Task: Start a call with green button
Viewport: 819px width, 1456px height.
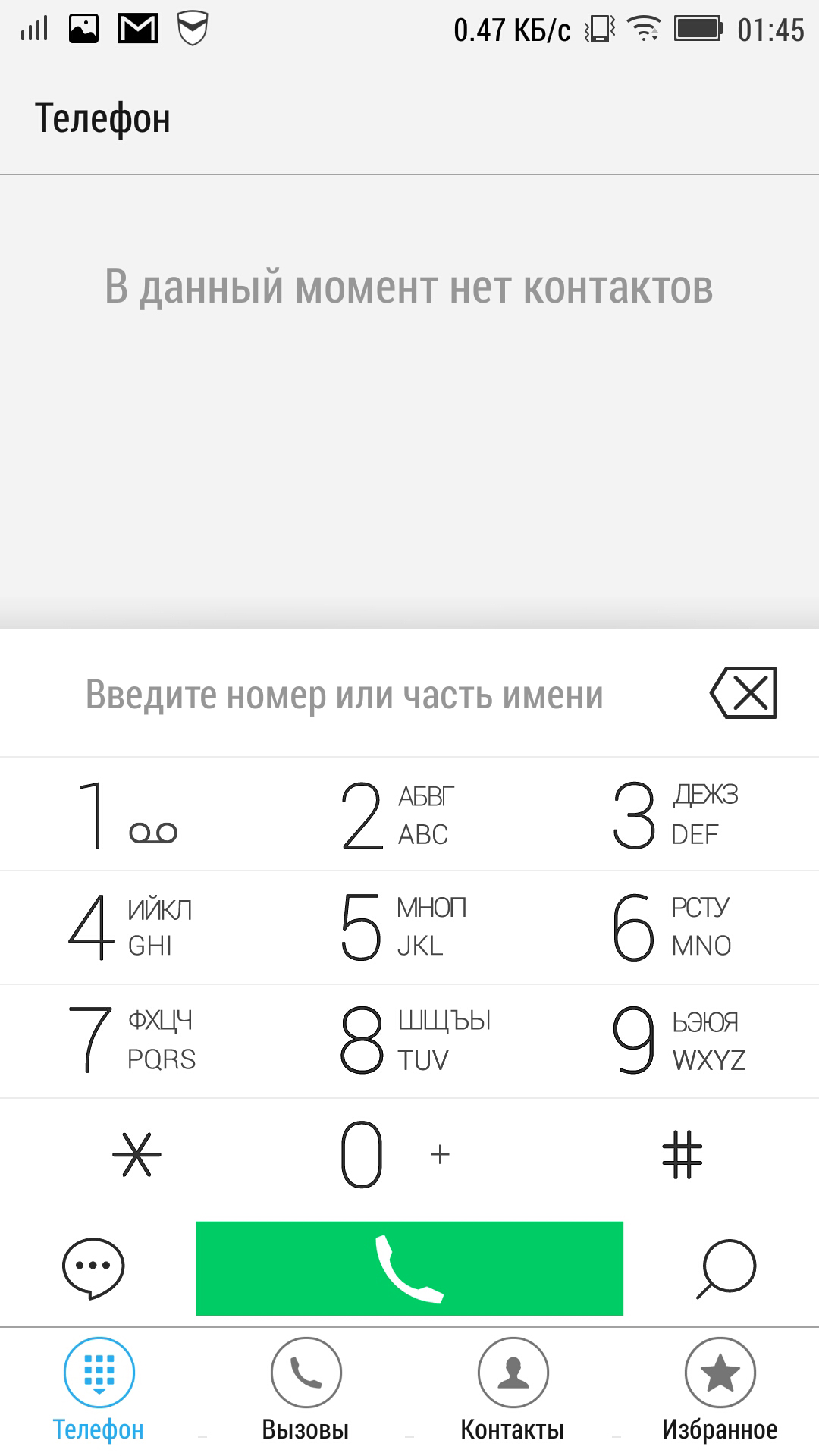Action: coord(409,1268)
